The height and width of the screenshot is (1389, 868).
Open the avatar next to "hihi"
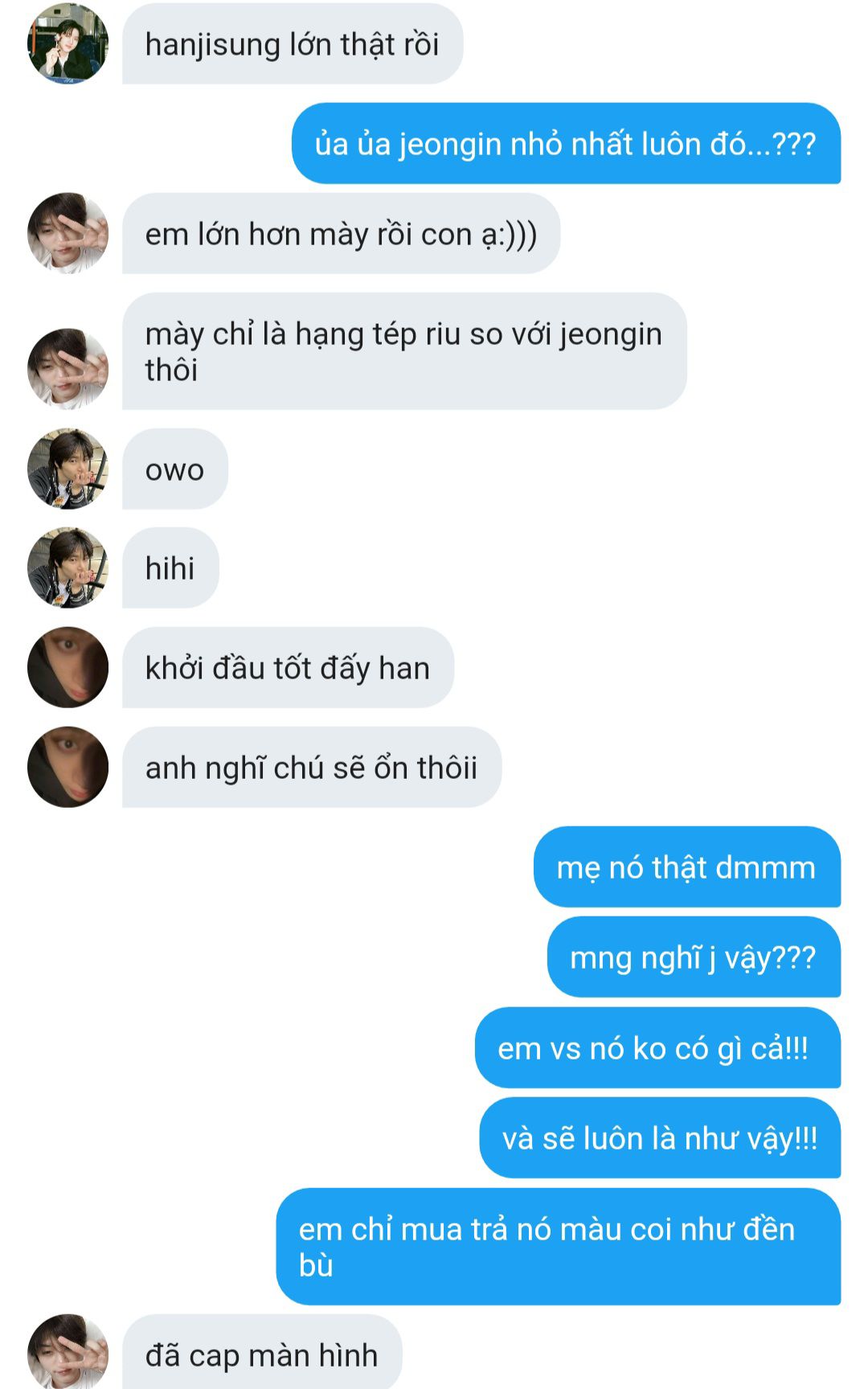(68, 567)
